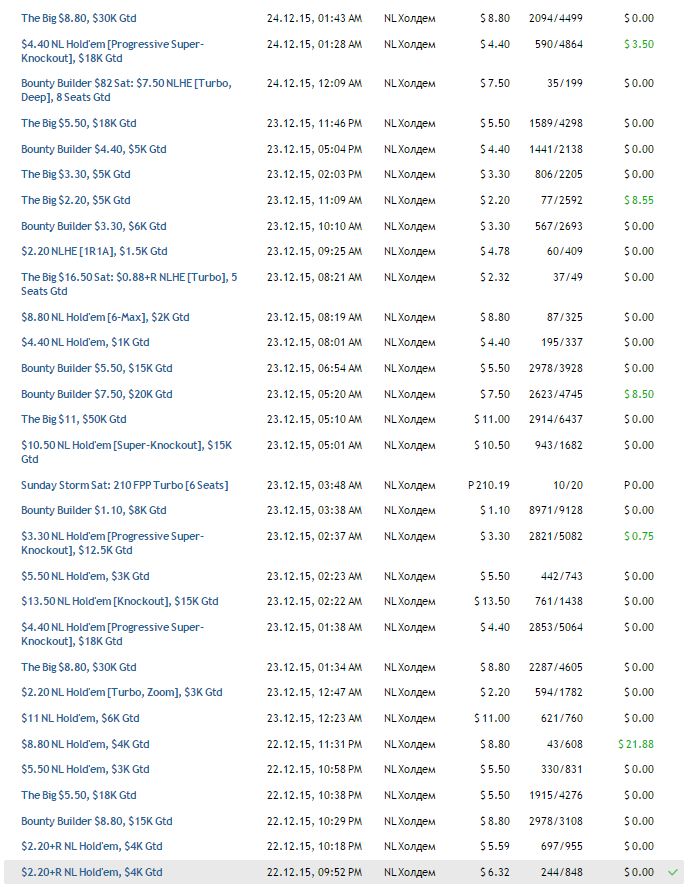This screenshot has height=887, width=691.
Task: Open Bounty Builder $4.40, $5K Gtd
Action: click(x=94, y=149)
